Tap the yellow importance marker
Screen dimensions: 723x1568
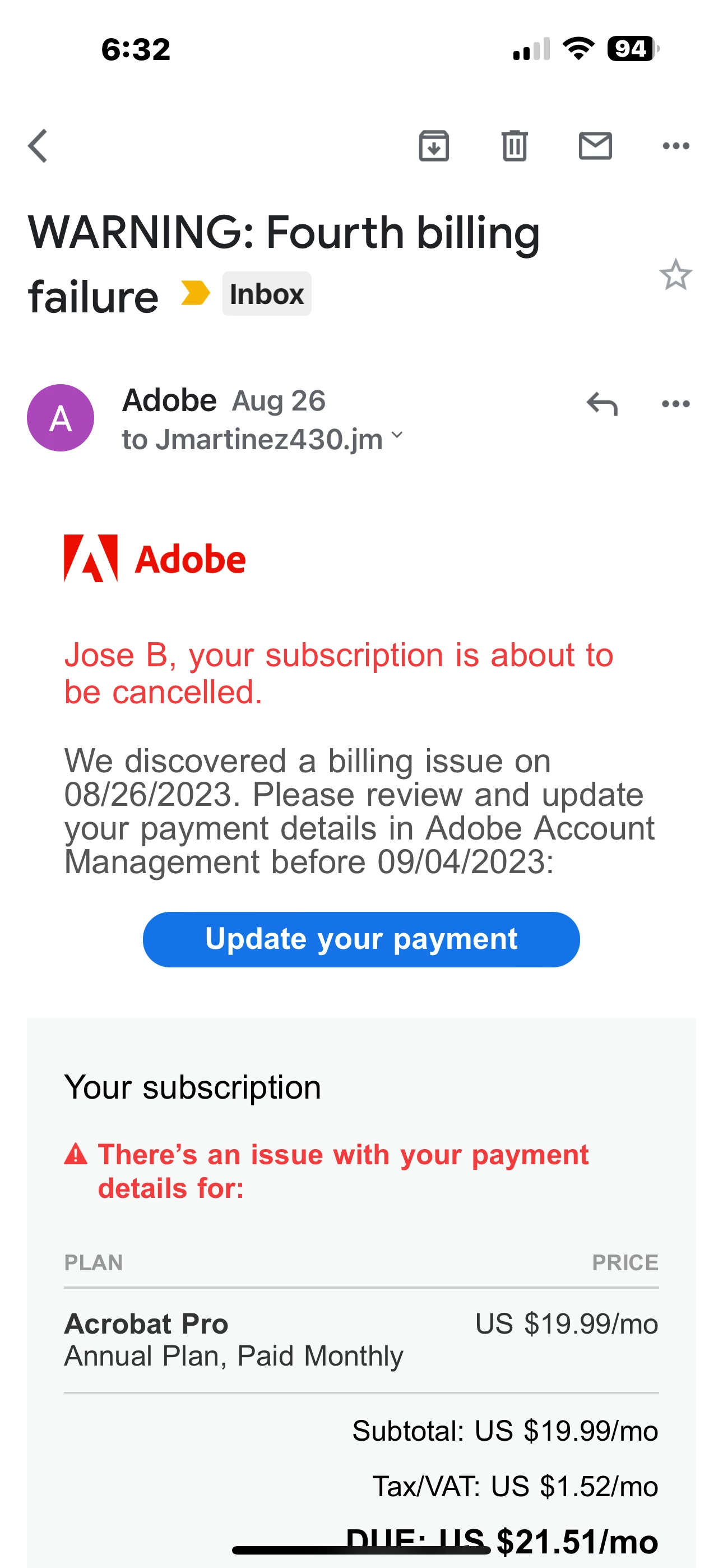click(x=196, y=293)
